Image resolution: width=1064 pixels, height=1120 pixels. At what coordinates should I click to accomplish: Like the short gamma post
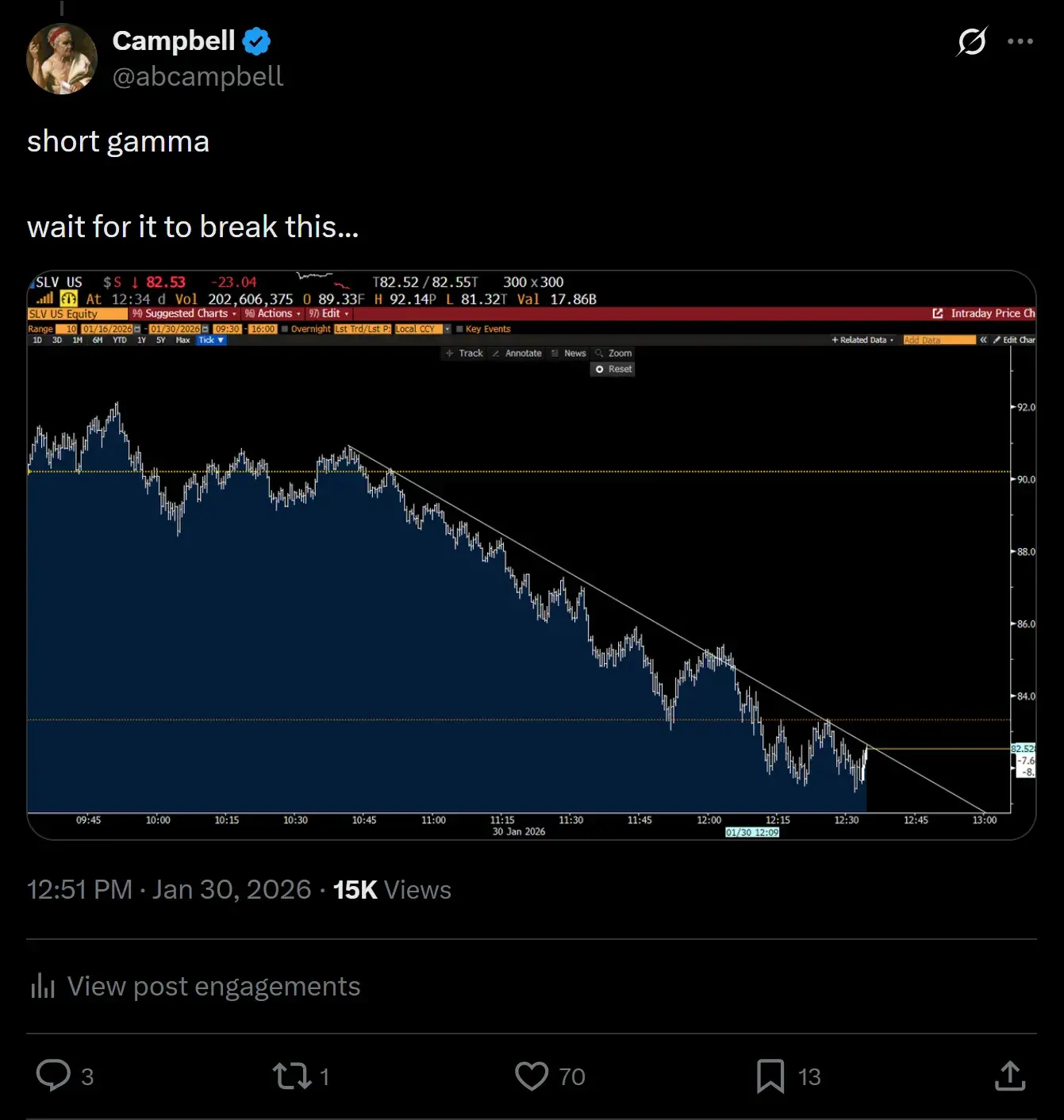pos(532,1076)
